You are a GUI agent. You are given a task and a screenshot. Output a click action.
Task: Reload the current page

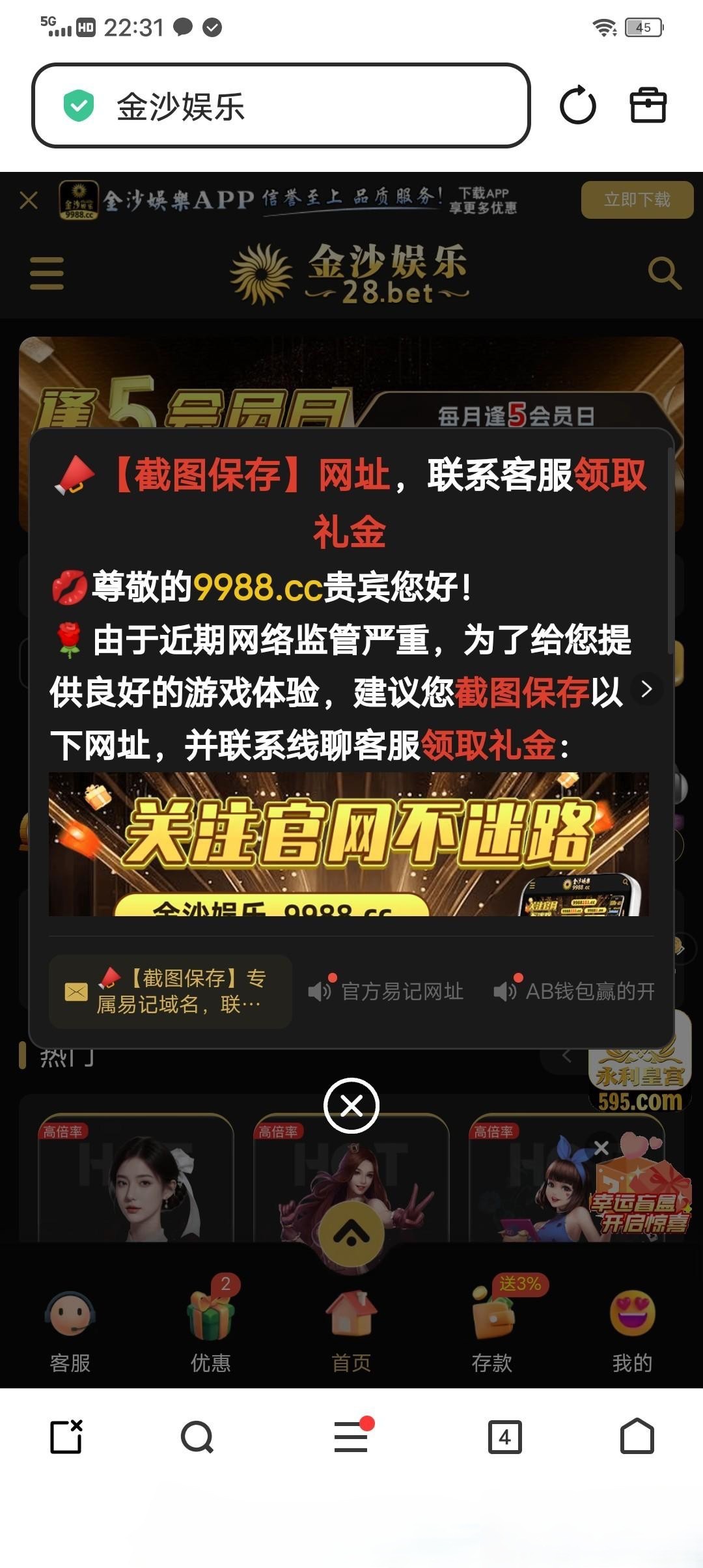pos(577,105)
